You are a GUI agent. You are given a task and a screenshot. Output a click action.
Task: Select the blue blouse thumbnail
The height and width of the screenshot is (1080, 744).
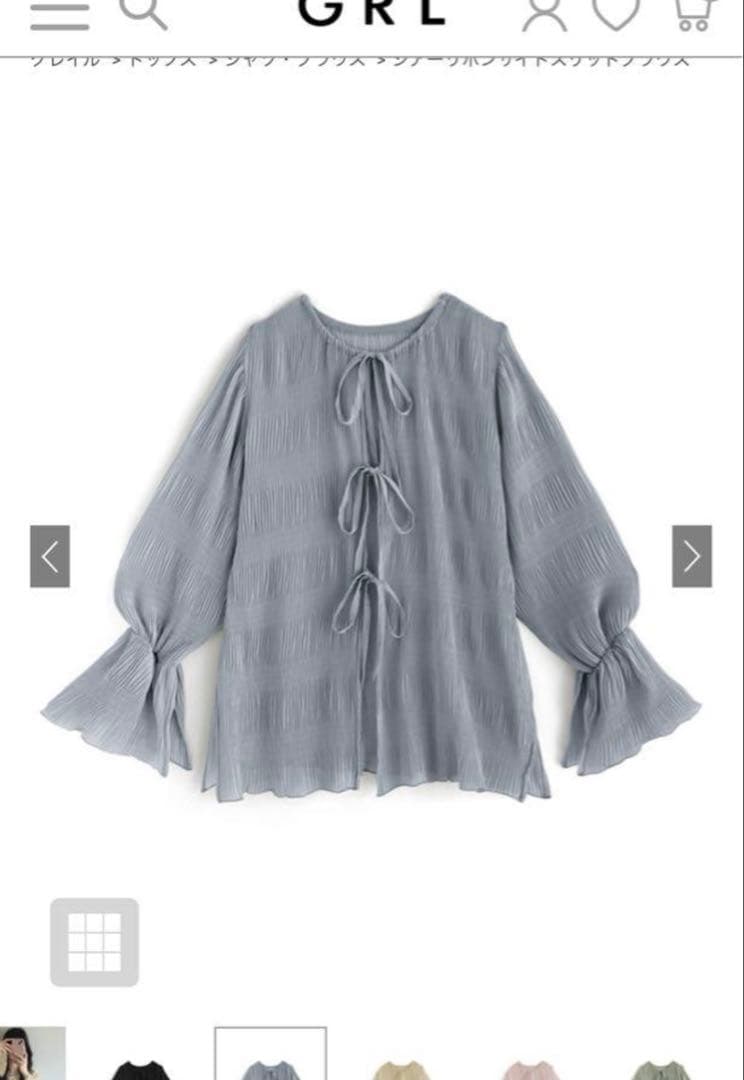(270, 1057)
